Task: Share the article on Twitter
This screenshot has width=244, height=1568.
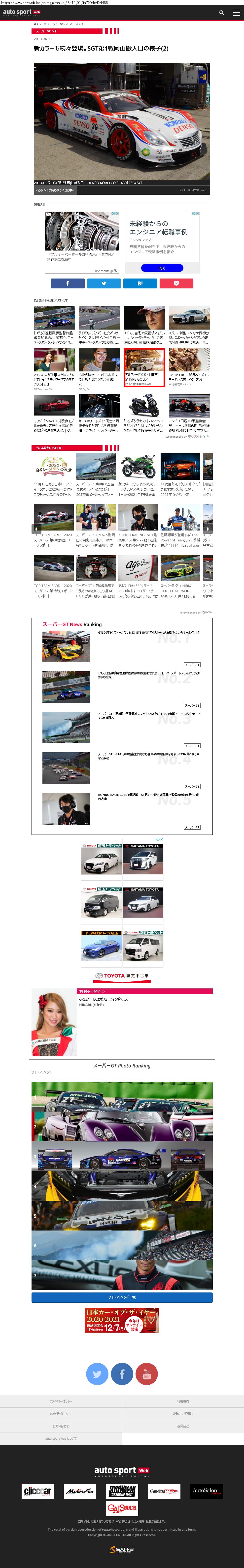Action: 104,283
